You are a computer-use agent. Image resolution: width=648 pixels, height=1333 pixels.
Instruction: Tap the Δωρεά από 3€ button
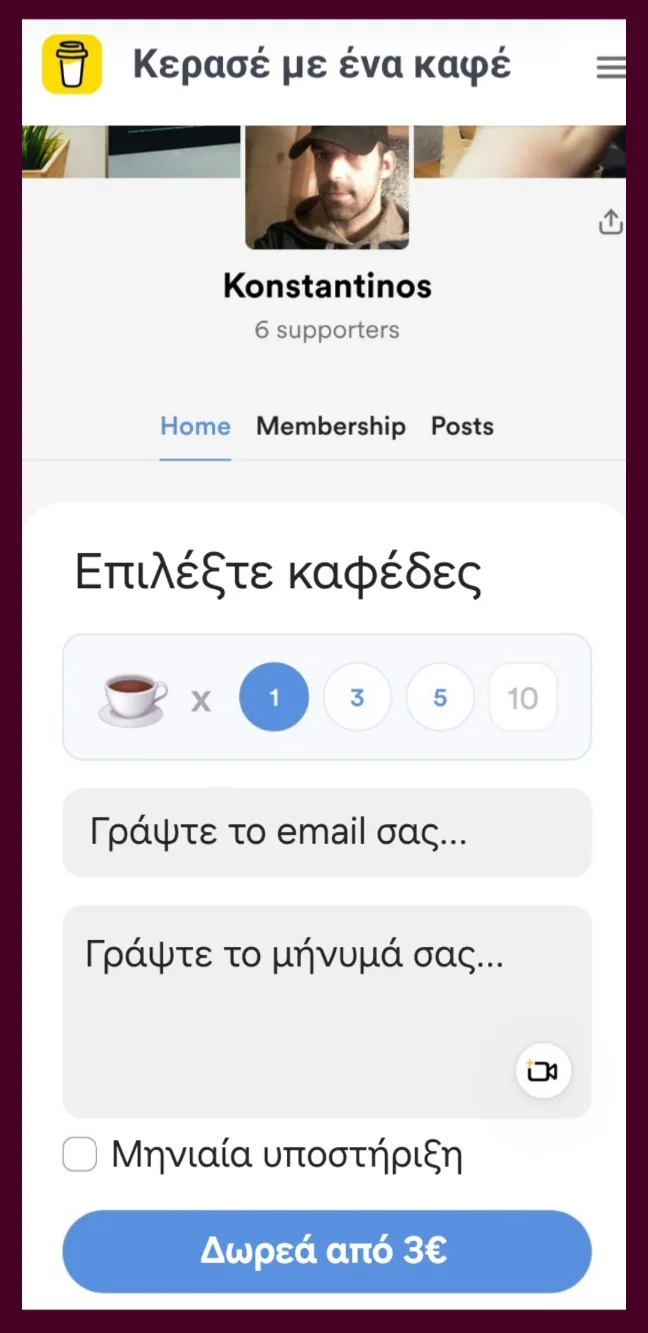327,1251
